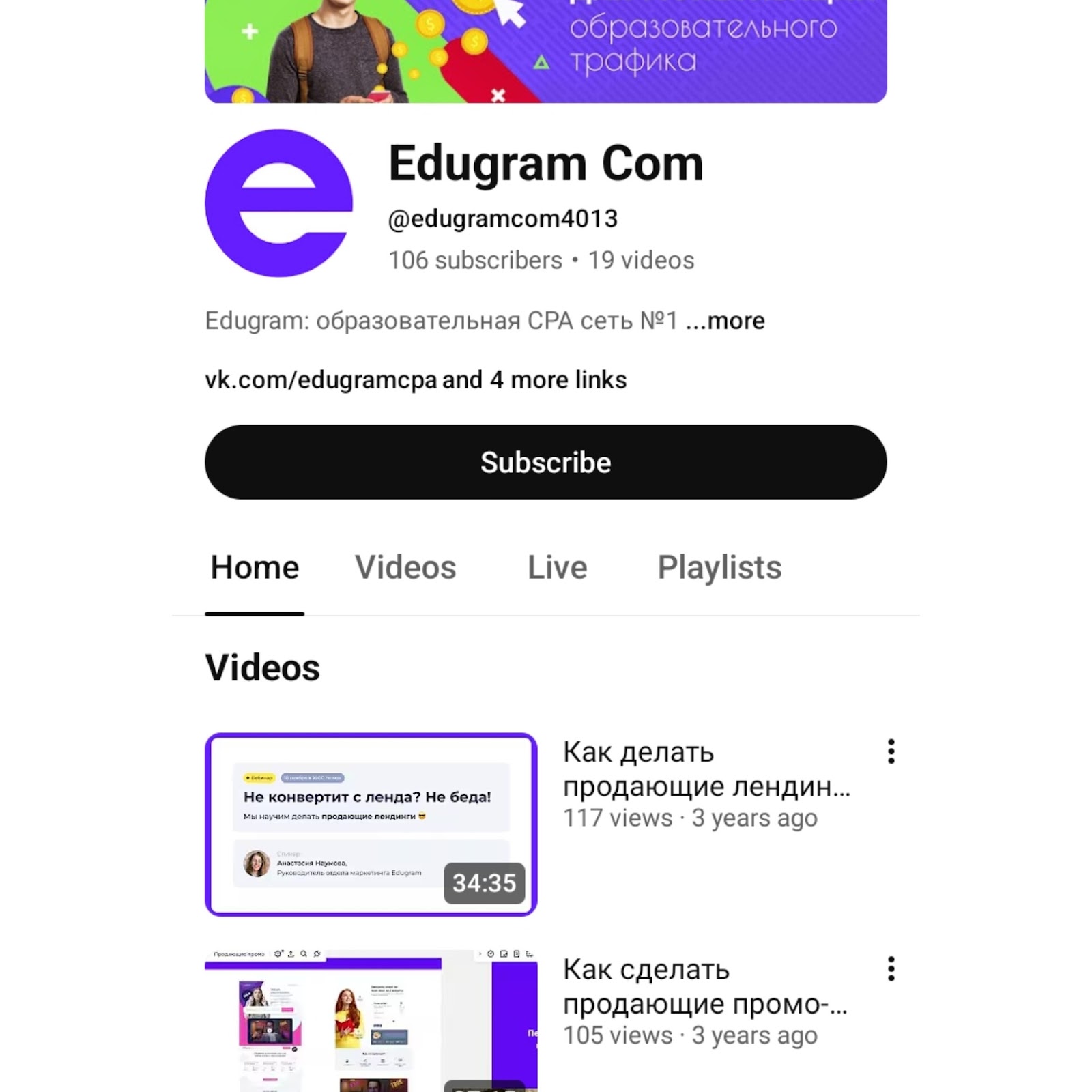1092x1092 pixels.
Task: Subscribe to the Edugram Com channel
Action: click(545, 462)
